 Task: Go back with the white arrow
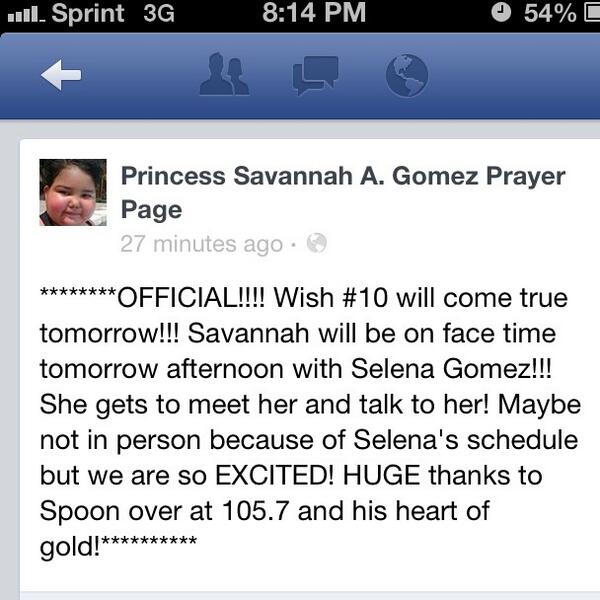[61, 76]
